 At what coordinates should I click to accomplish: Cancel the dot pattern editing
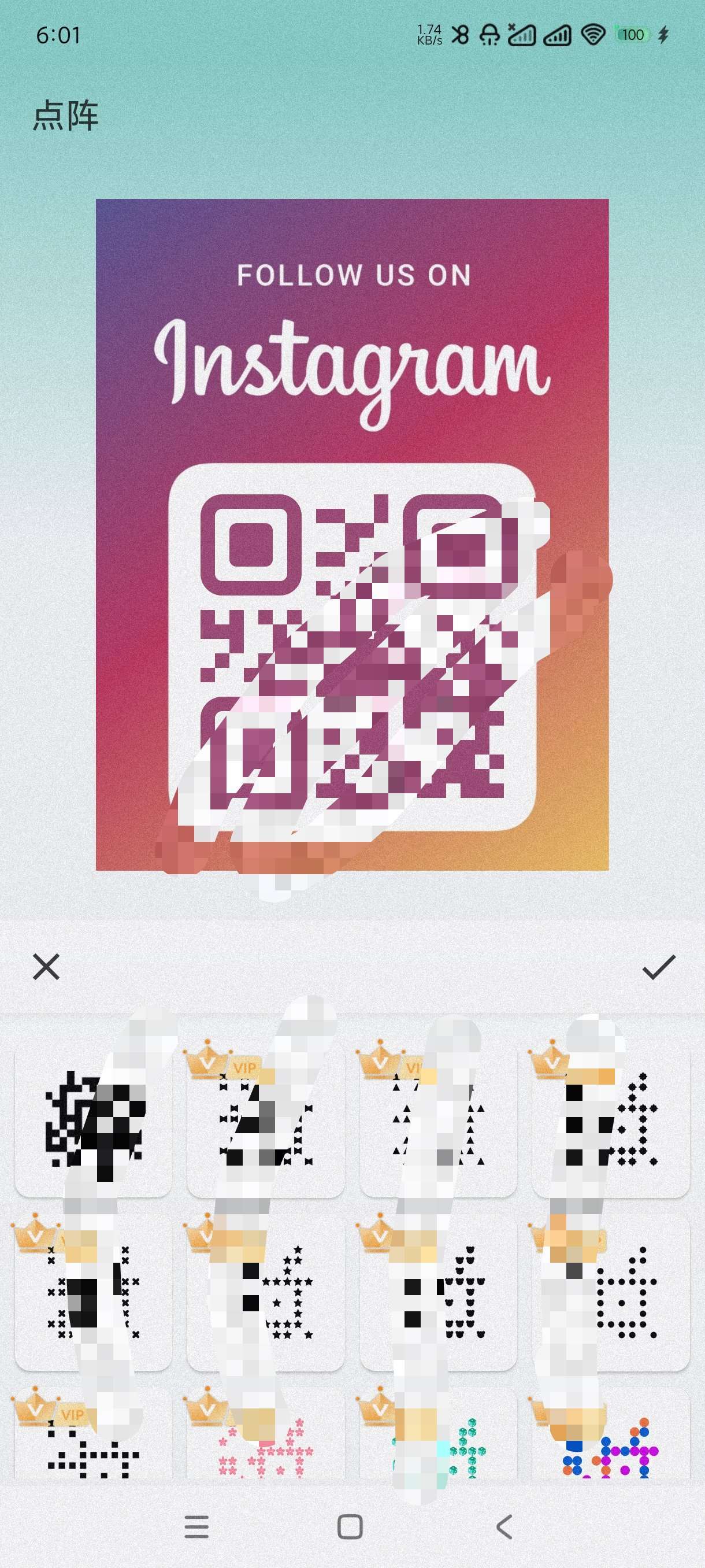click(46, 967)
